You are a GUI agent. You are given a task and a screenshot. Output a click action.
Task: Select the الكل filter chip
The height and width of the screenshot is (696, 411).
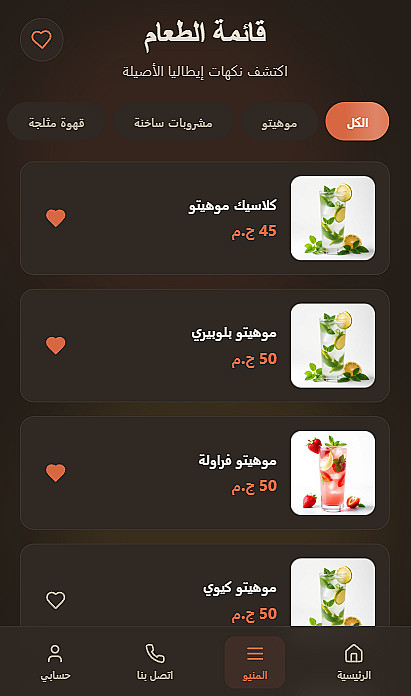click(357, 122)
